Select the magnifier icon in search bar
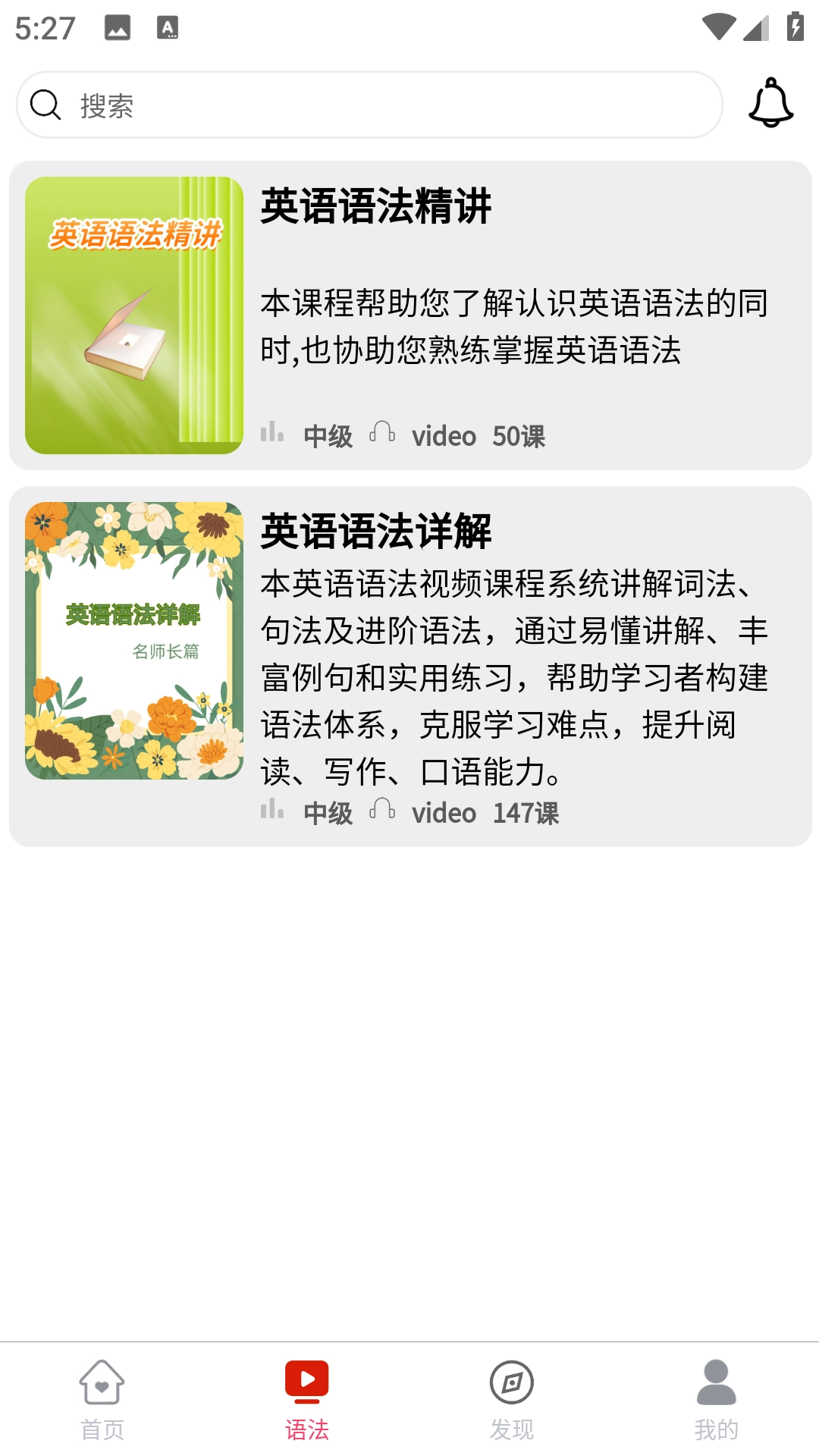This screenshot has width=819, height=1456. click(47, 105)
